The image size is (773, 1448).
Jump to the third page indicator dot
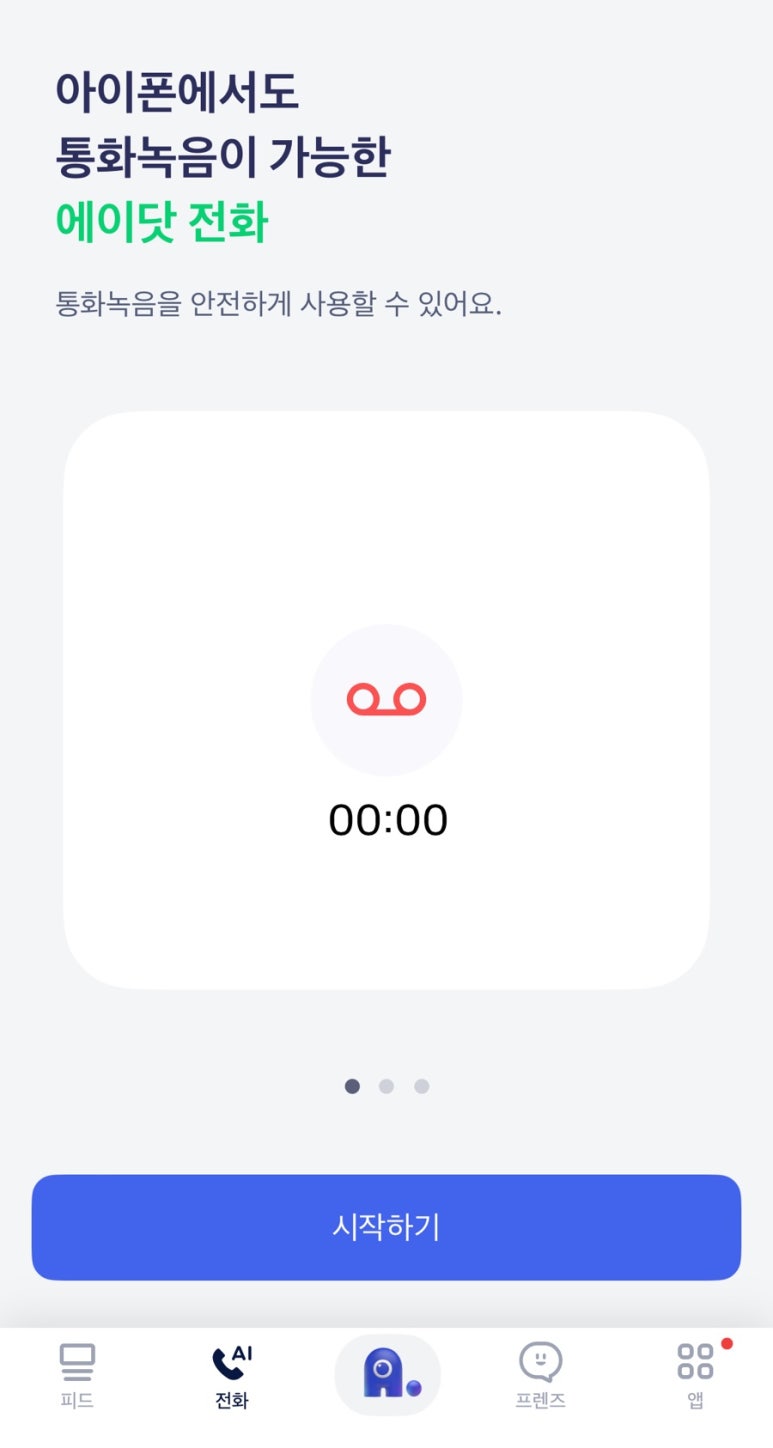click(422, 1086)
